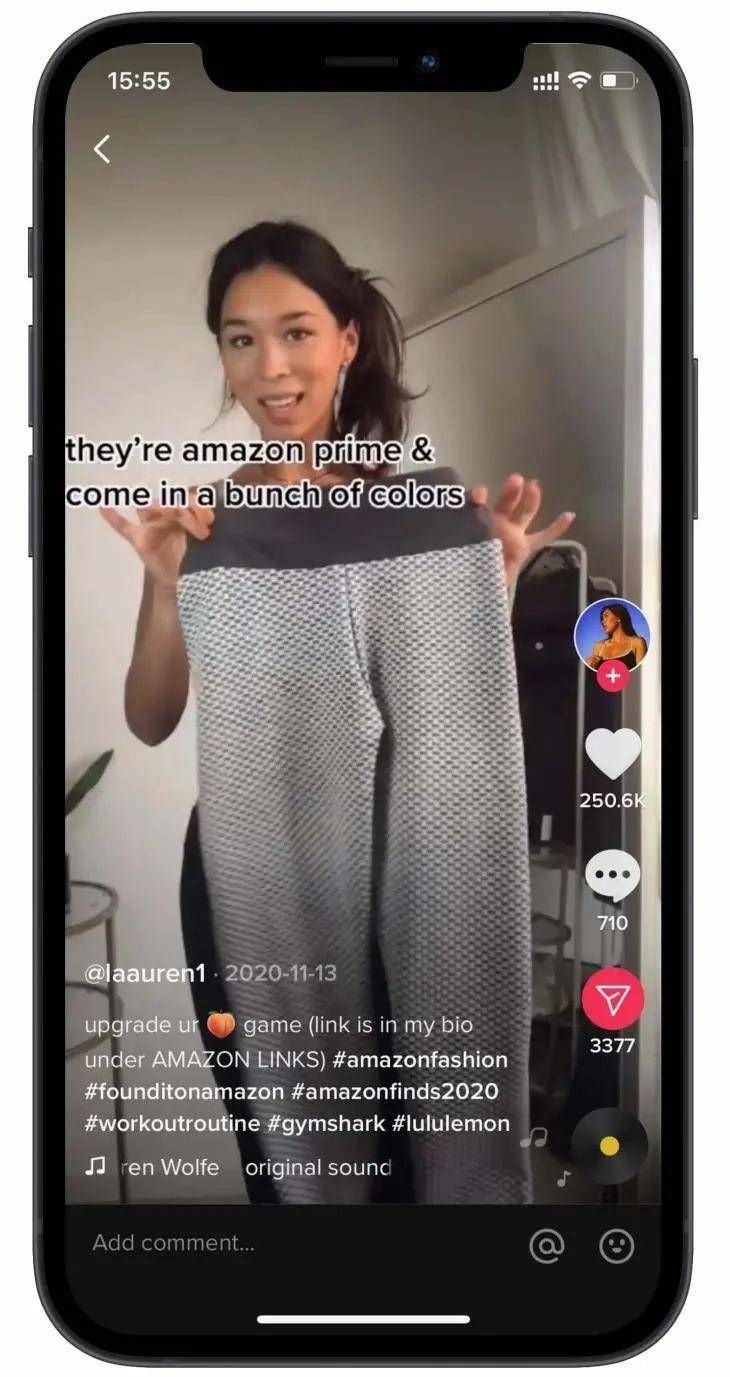
Task: Open the #gymshark hashtag
Action: coord(325,1123)
